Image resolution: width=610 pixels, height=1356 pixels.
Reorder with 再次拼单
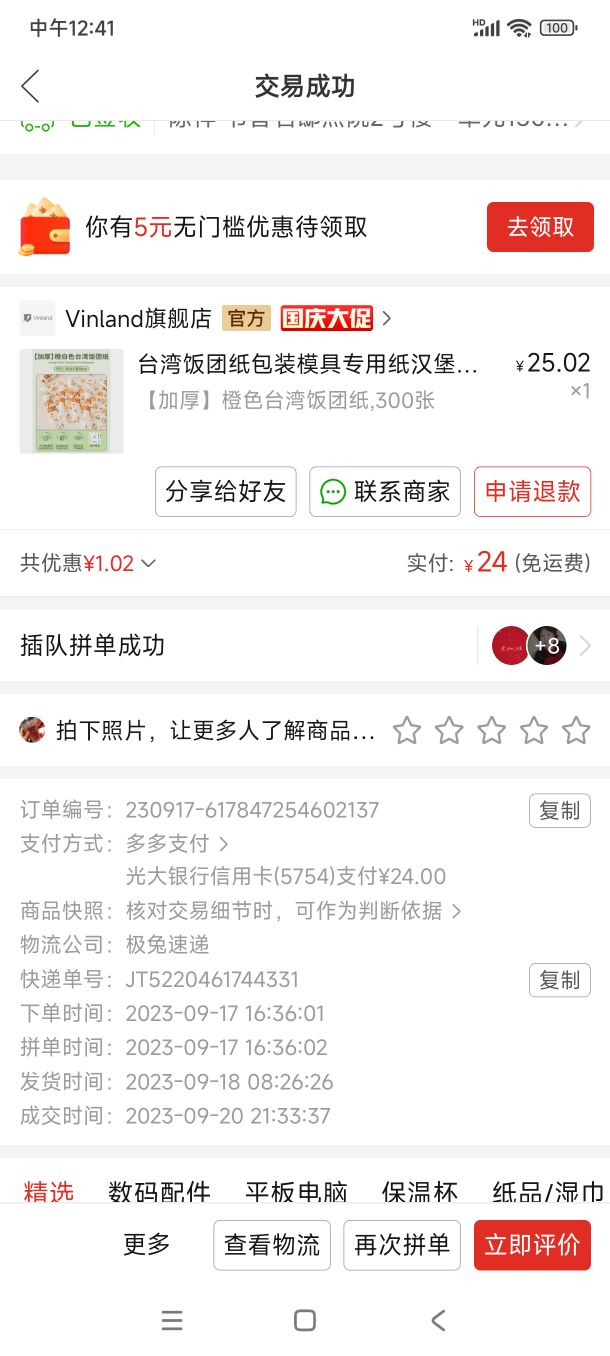[x=402, y=1245]
